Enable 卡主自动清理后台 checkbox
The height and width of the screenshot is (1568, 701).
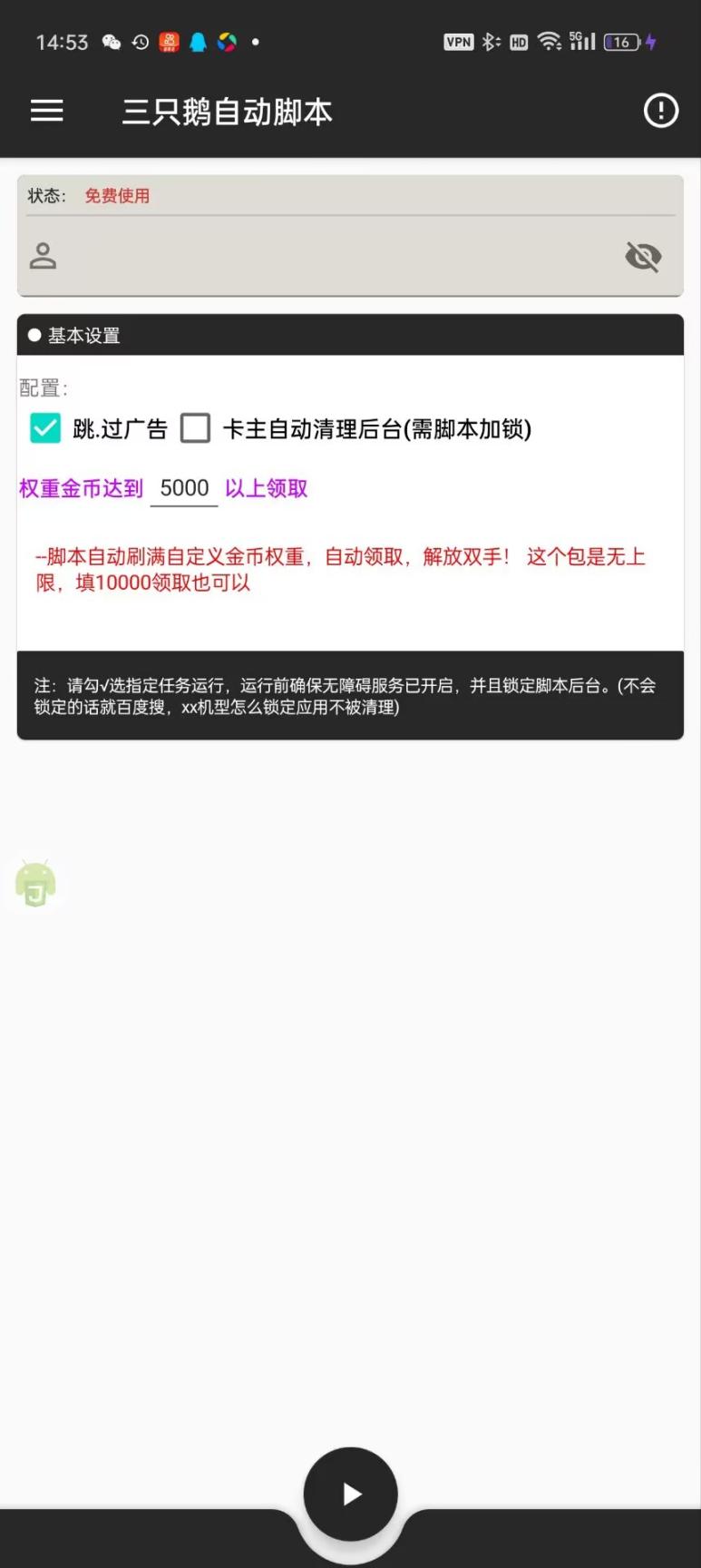[195, 427]
